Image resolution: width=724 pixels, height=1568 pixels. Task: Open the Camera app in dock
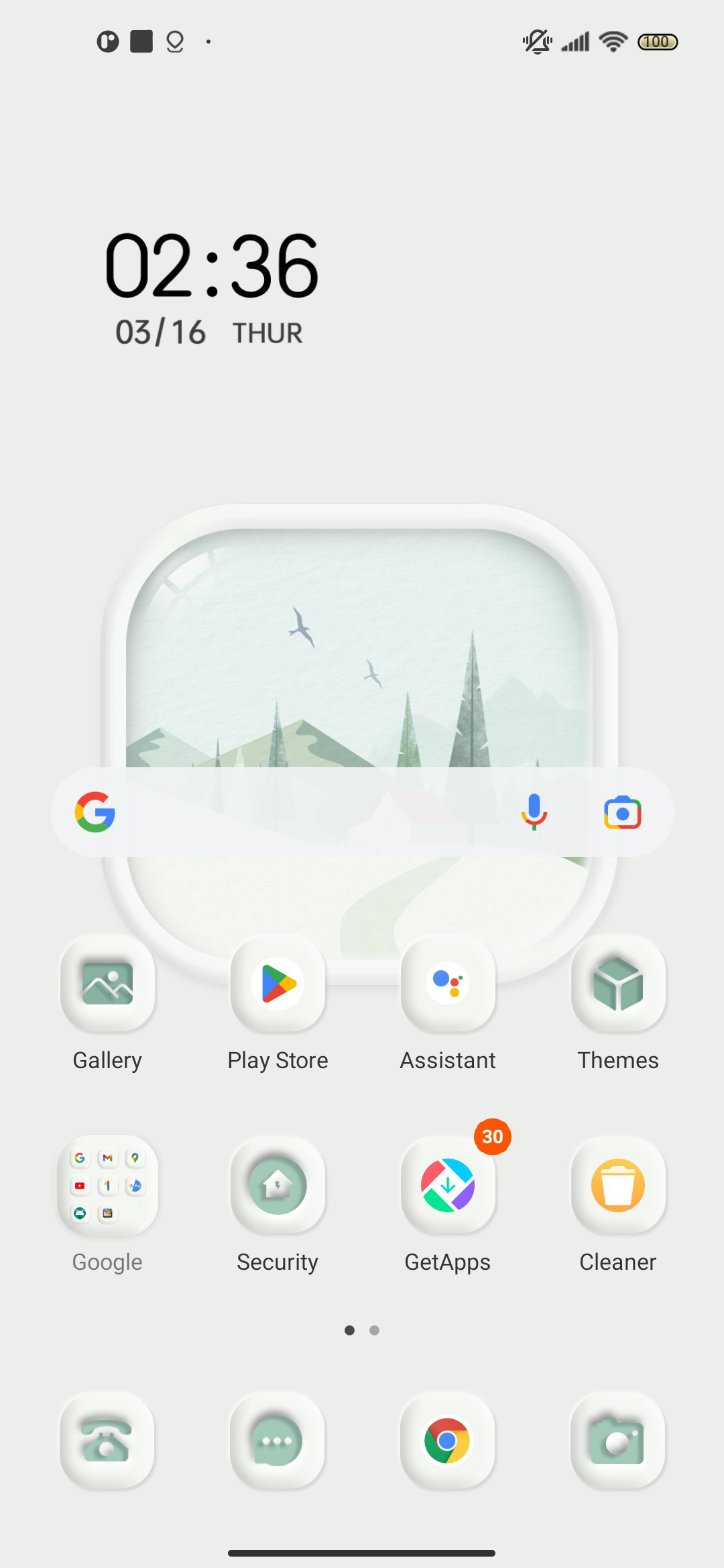(x=618, y=1441)
